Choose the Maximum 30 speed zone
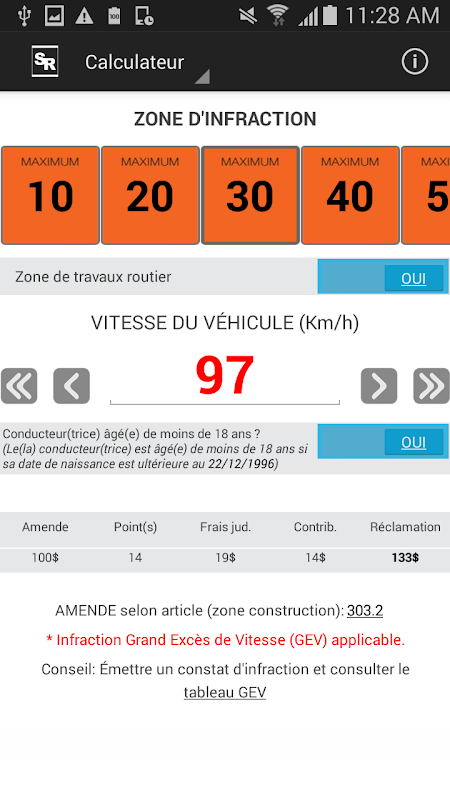This screenshot has height=800, width=450. 250,195
